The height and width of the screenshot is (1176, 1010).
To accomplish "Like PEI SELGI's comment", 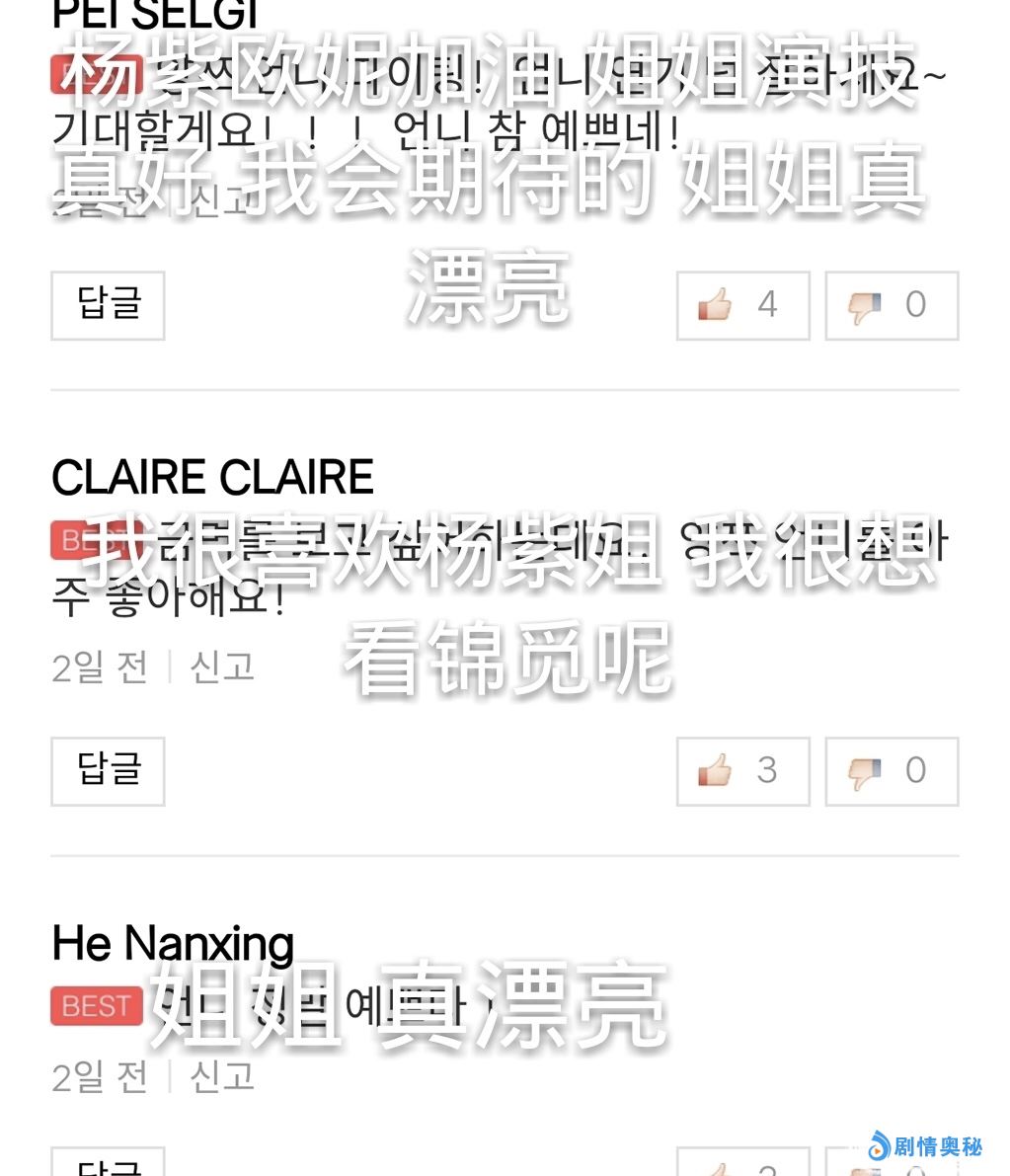I will point(742,305).
